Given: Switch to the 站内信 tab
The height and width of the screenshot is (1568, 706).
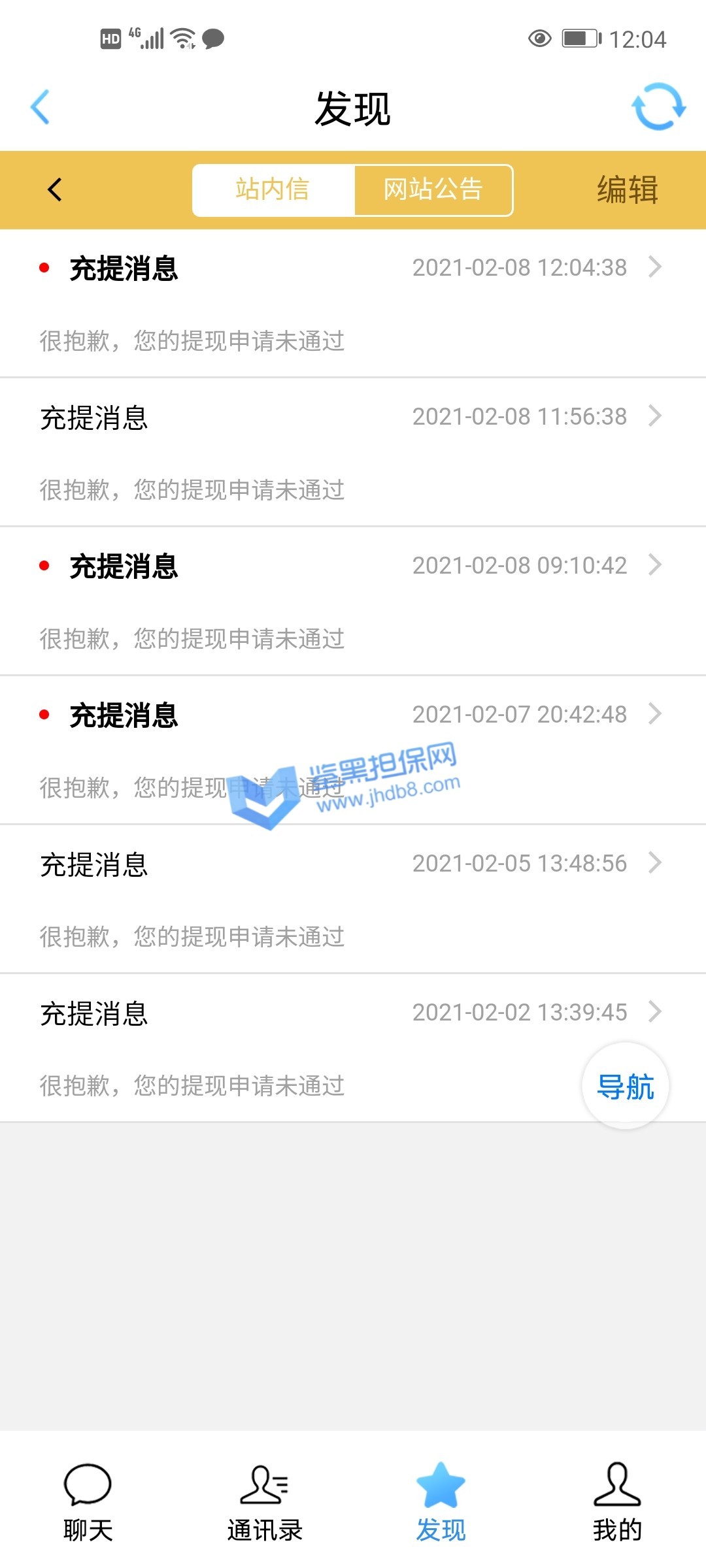Looking at the screenshot, I should pos(273,190).
